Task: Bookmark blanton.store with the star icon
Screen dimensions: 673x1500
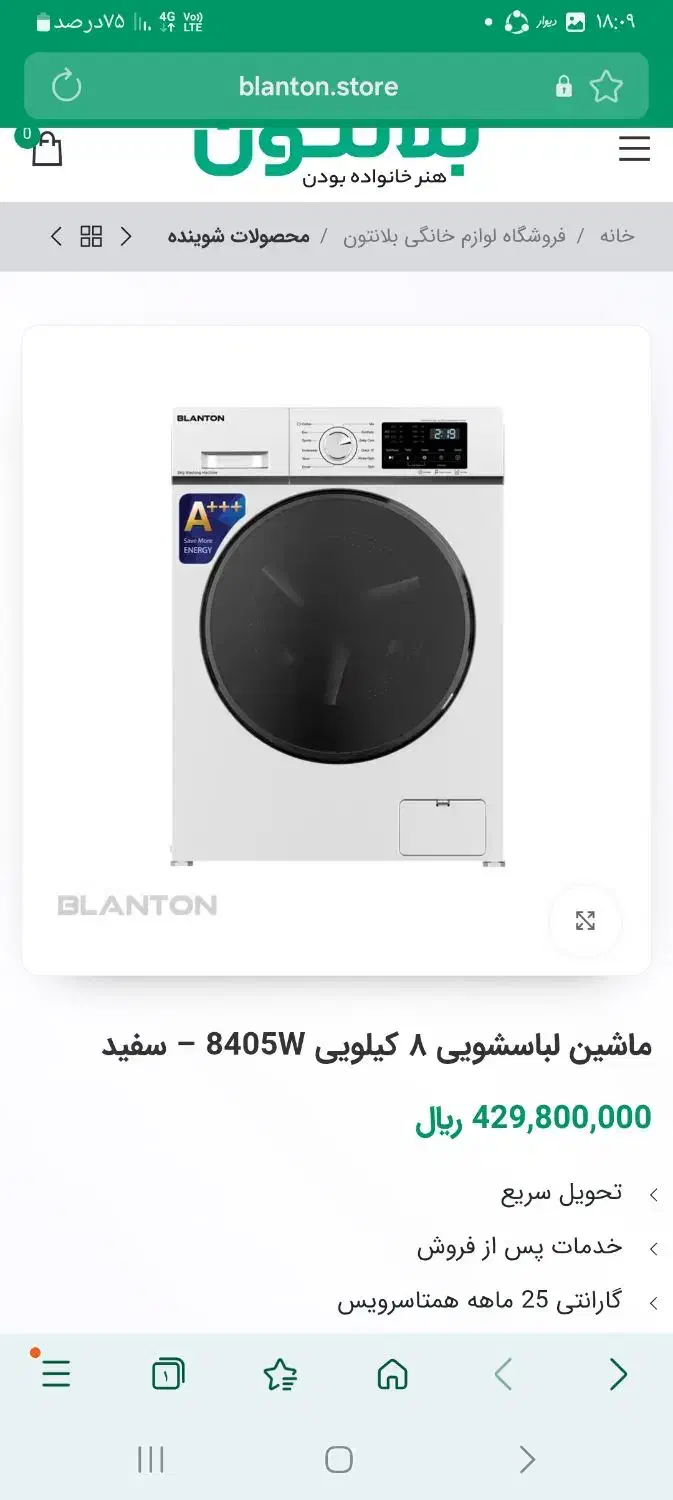Action: click(606, 87)
